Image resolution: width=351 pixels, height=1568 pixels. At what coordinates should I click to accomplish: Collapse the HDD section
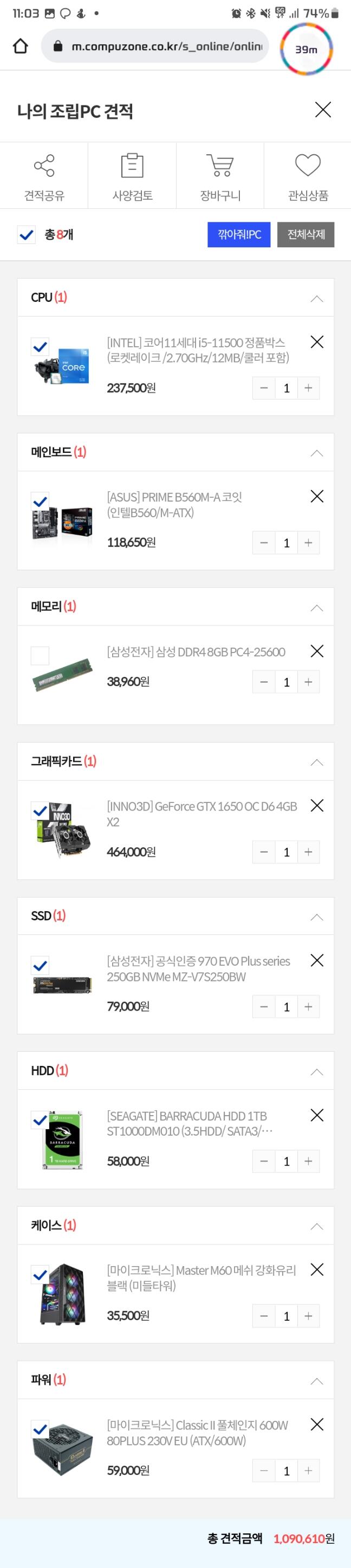tap(316, 1071)
